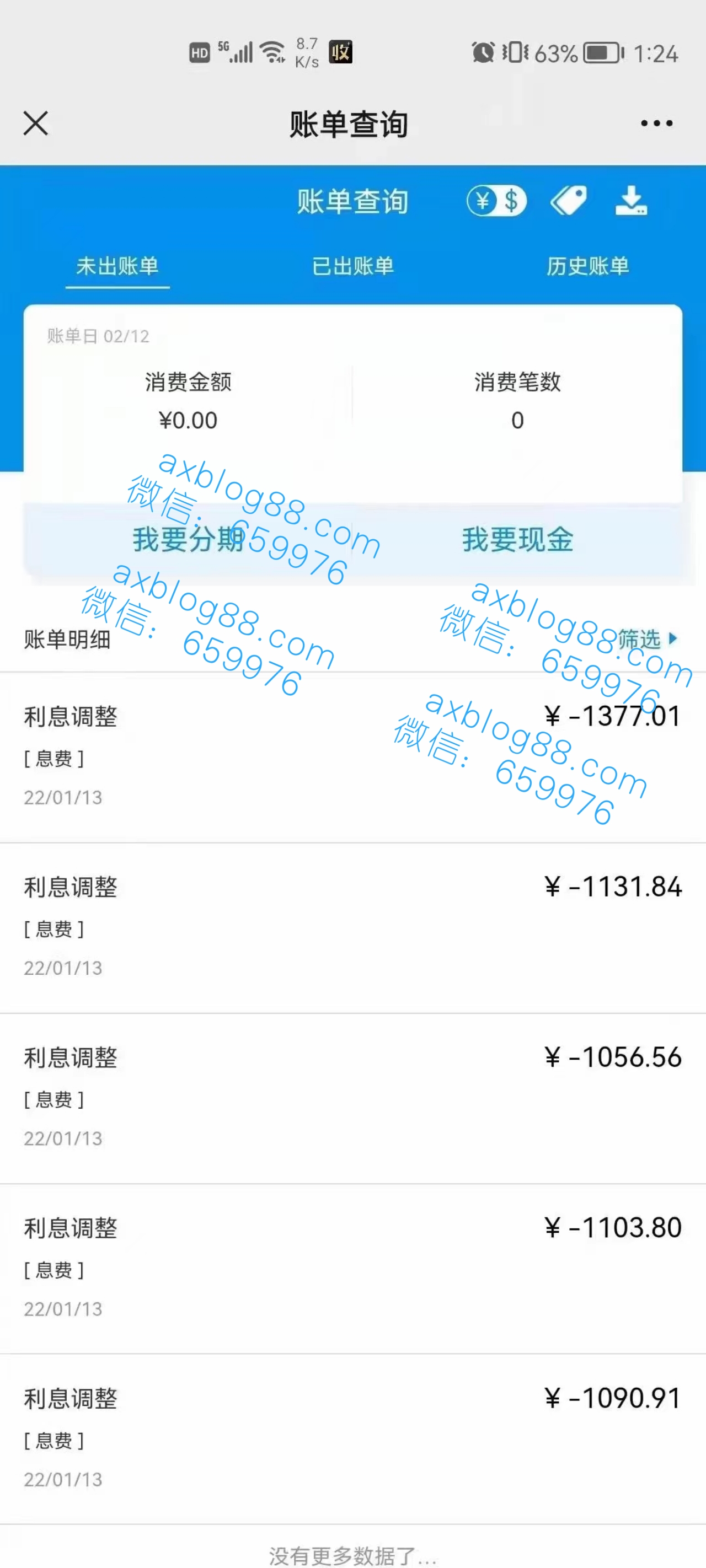Tap the 我要现金 button
The width and height of the screenshot is (706, 1568).
point(518,539)
